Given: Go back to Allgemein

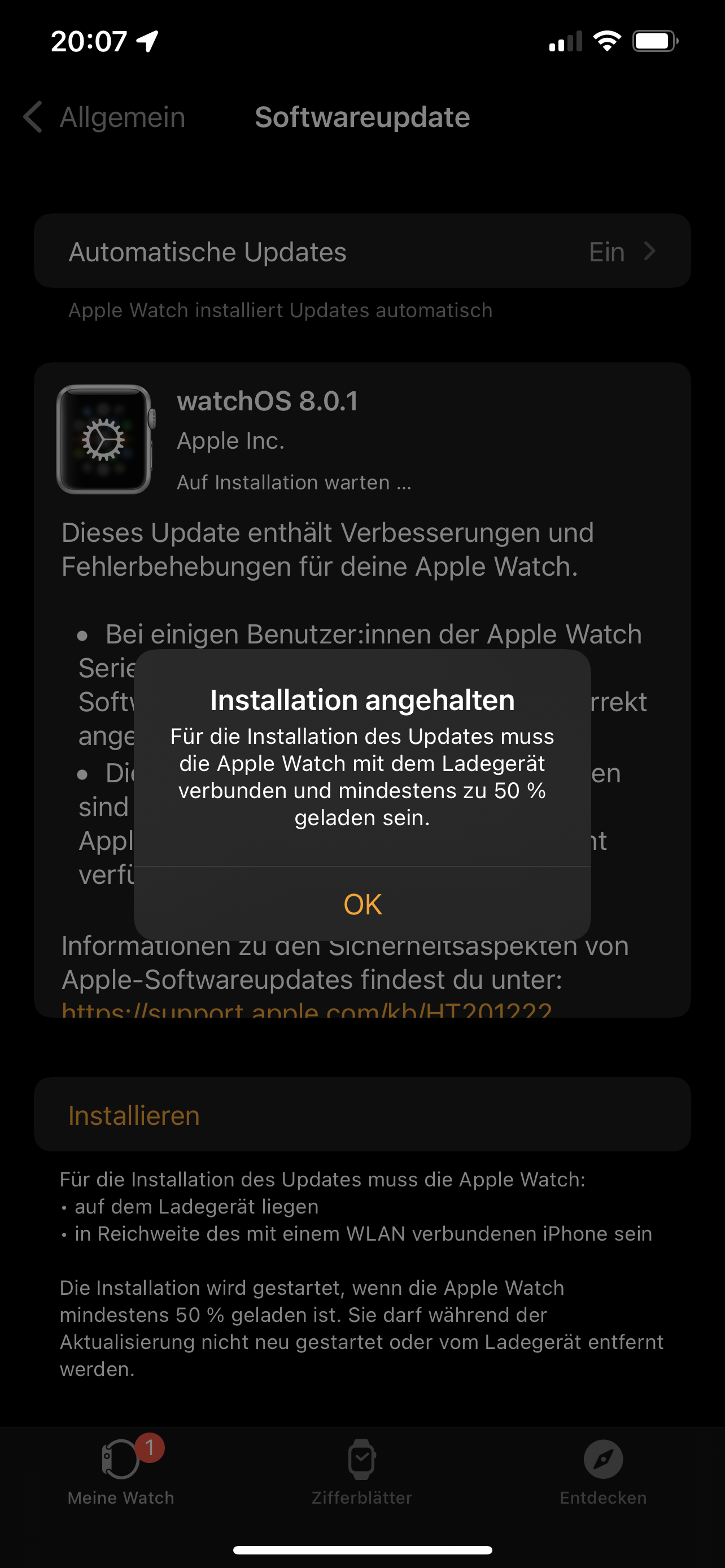Looking at the screenshot, I should [104, 117].
